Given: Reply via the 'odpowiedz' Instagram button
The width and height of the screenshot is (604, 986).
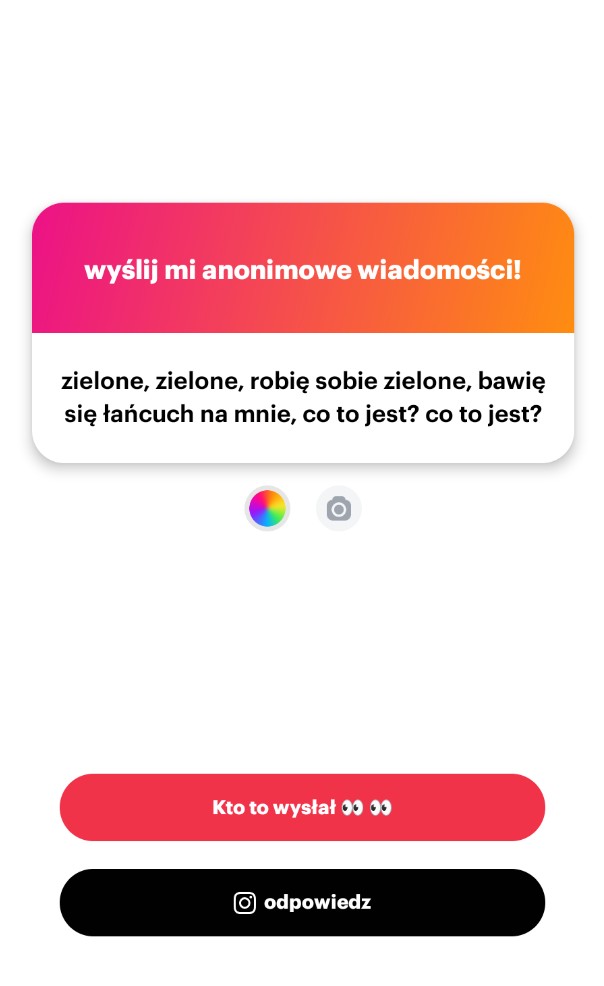Looking at the screenshot, I should tap(302, 902).
